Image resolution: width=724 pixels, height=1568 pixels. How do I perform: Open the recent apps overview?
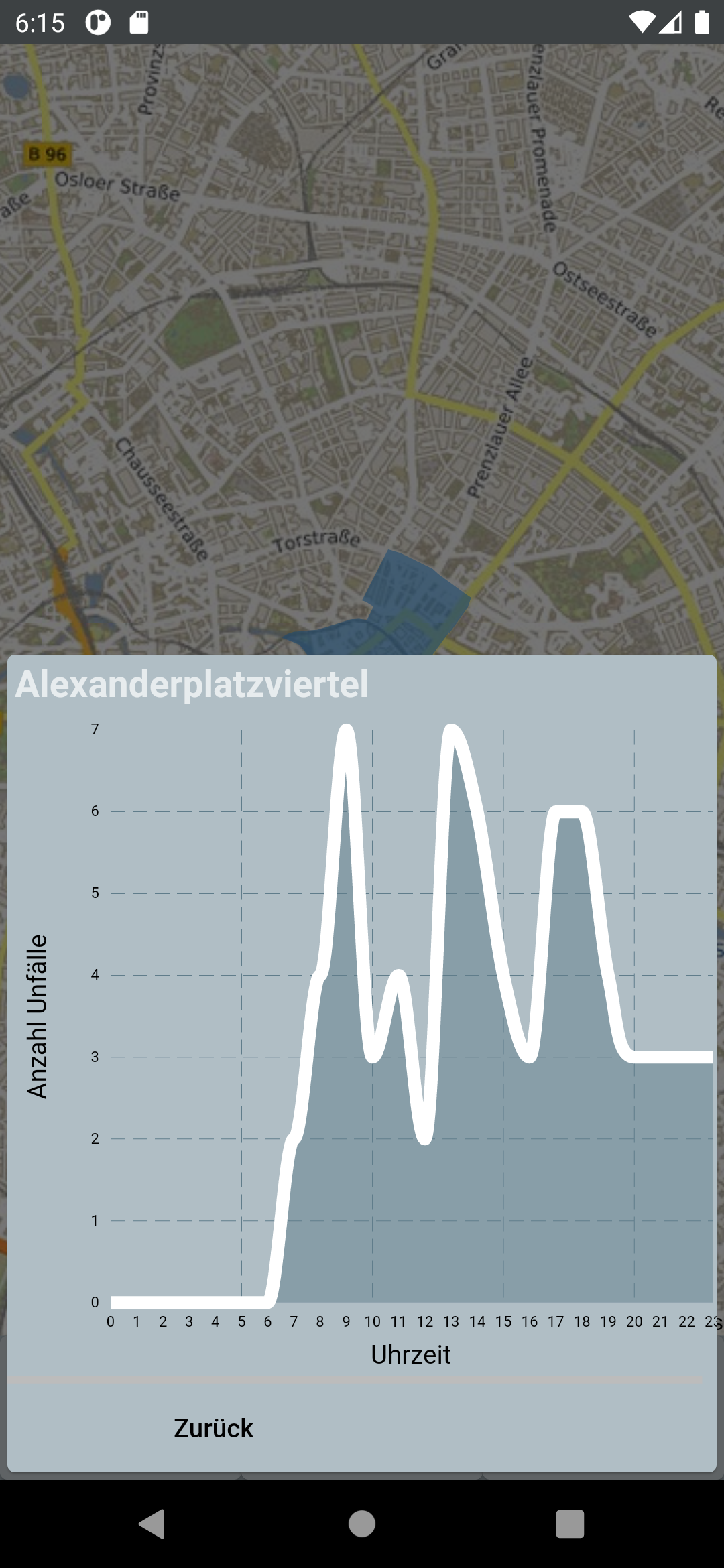click(x=570, y=1524)
